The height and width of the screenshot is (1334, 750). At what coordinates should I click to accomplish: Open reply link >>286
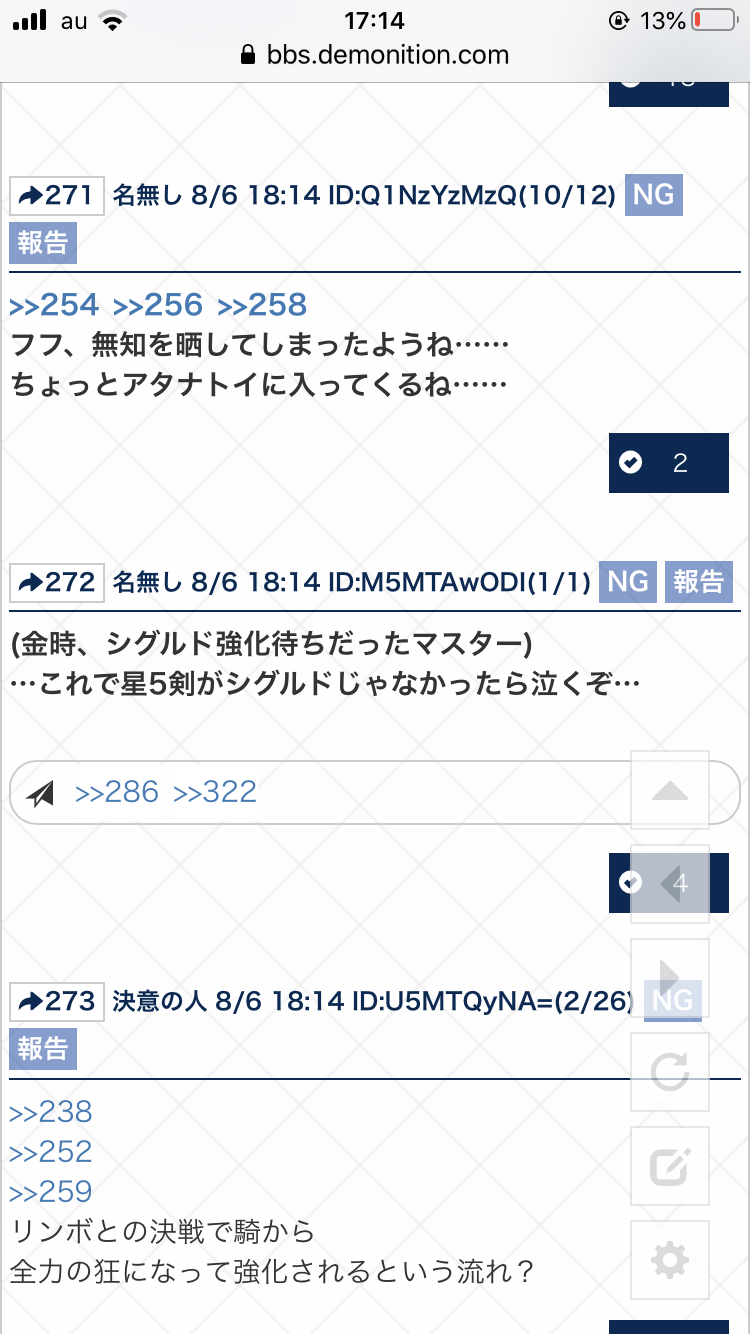pos(117,793)
